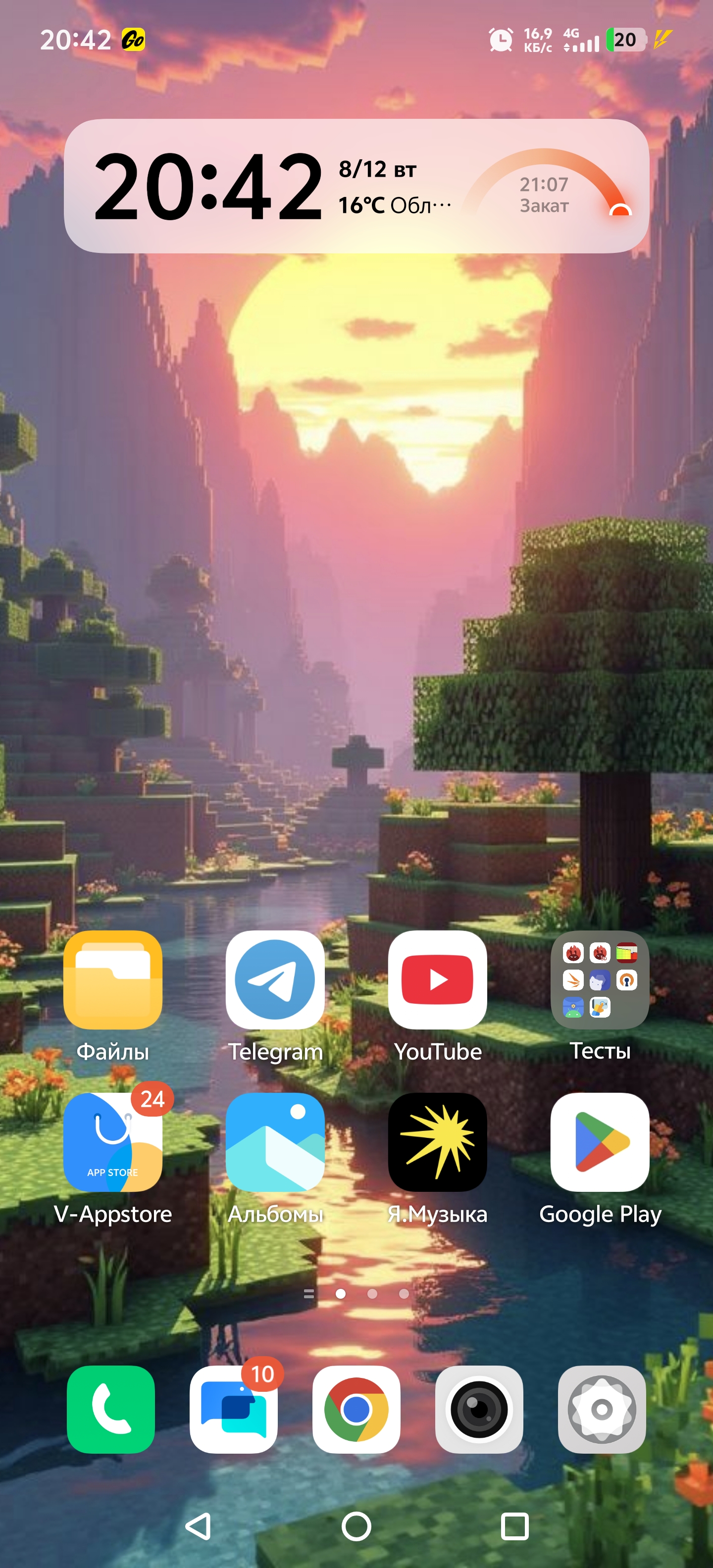Open Settings from the dock
Image resolution: width=713 pixels, height=1568 pixels.
[x=602, y=1409]
